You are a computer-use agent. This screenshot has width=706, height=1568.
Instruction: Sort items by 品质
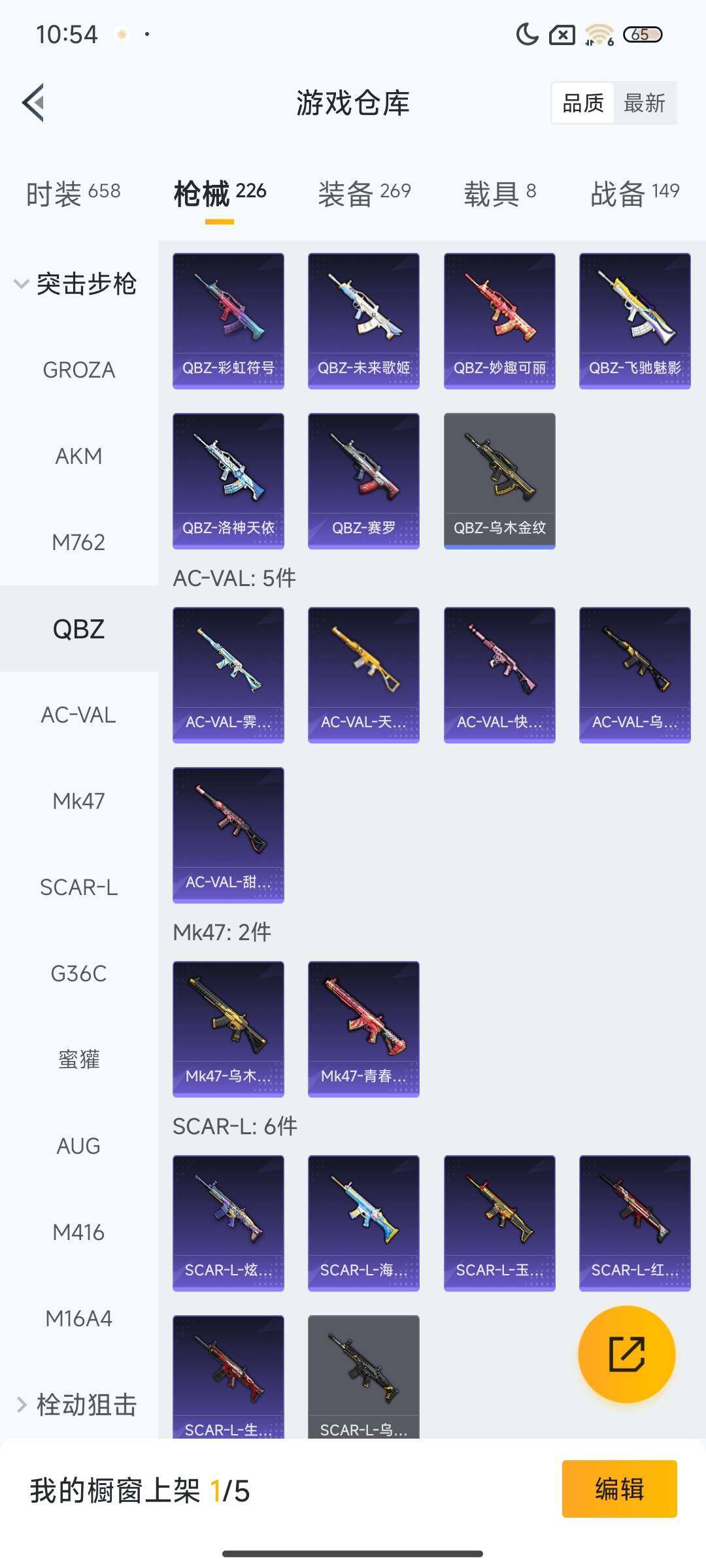click(x=583, y=103)
